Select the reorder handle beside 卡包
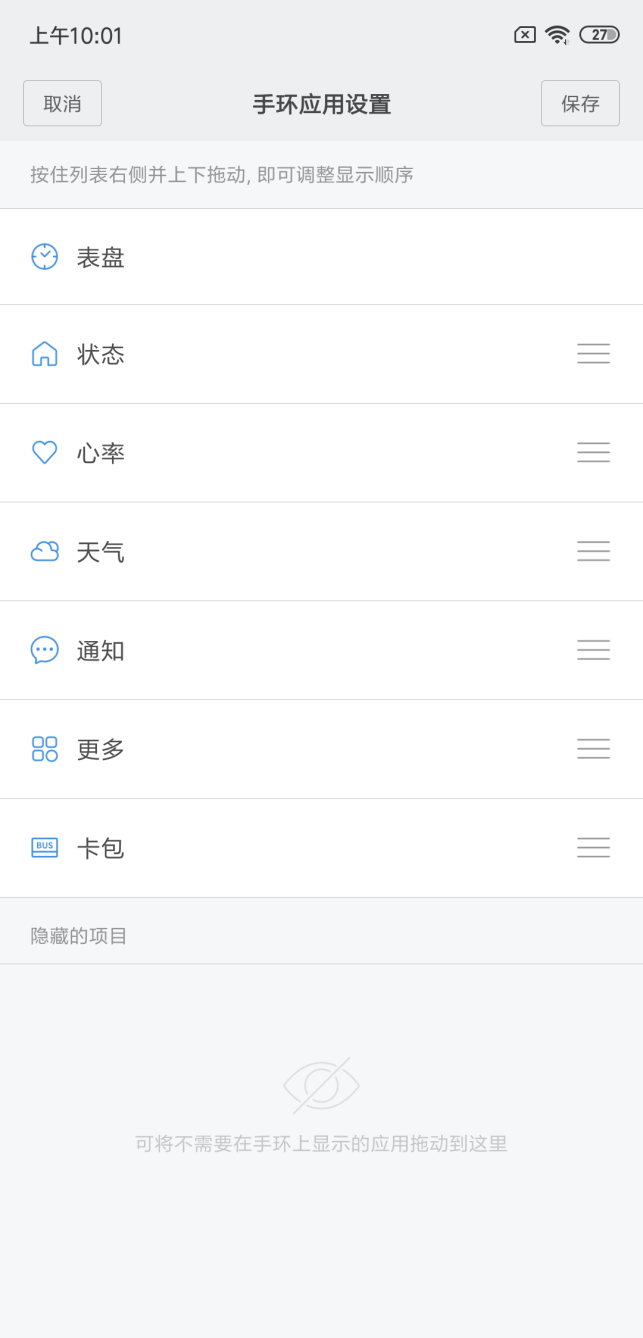This screenshot has height=1338, width=643. point(593,848)
